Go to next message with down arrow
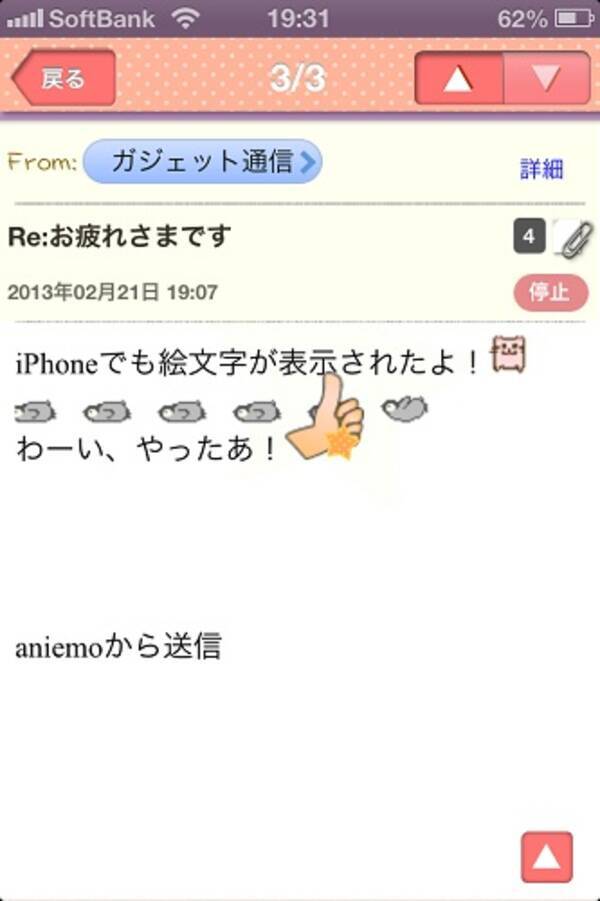The image size is (600, 901). (x=546, y=78)
